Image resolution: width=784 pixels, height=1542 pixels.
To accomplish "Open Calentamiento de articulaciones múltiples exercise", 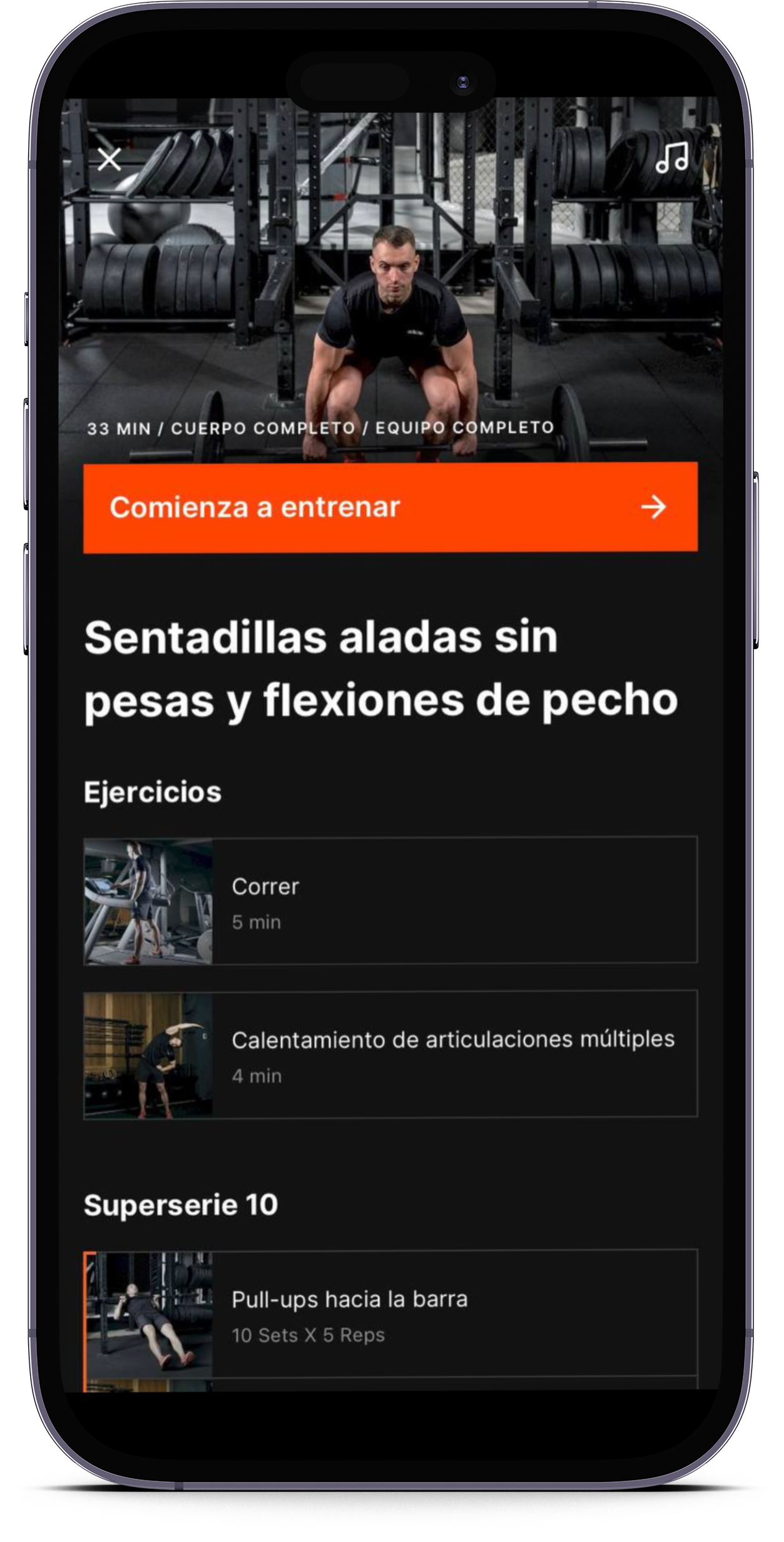I will (390, 1054).
